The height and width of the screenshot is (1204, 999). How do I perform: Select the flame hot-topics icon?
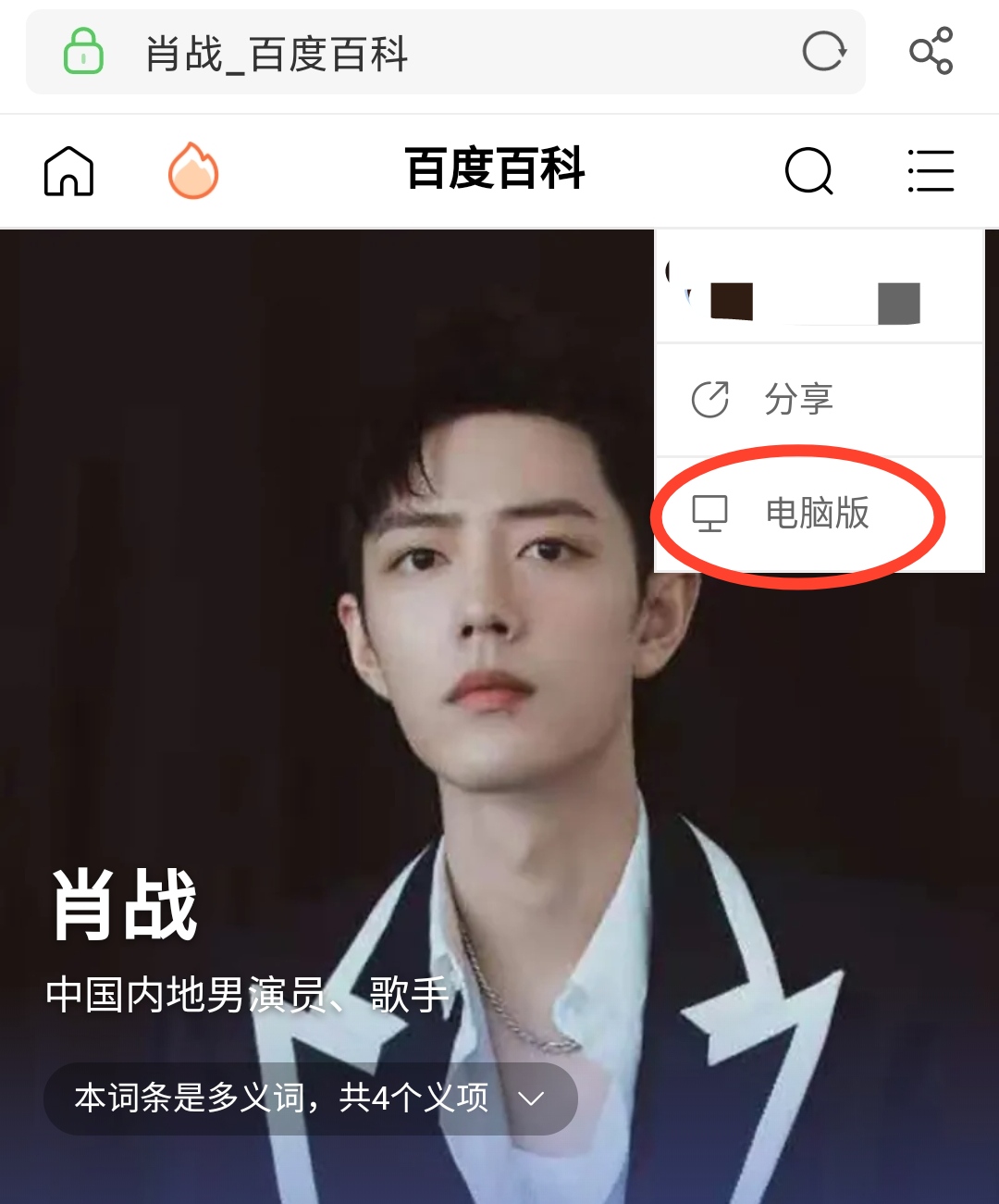click(191, 169)
